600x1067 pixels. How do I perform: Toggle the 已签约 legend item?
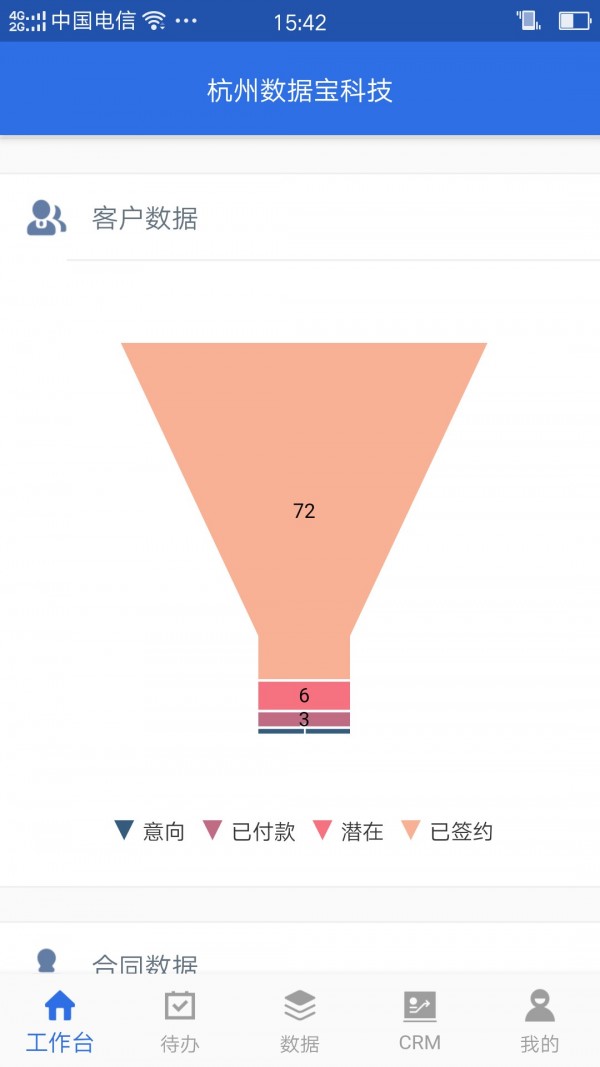tap(447, 831)
